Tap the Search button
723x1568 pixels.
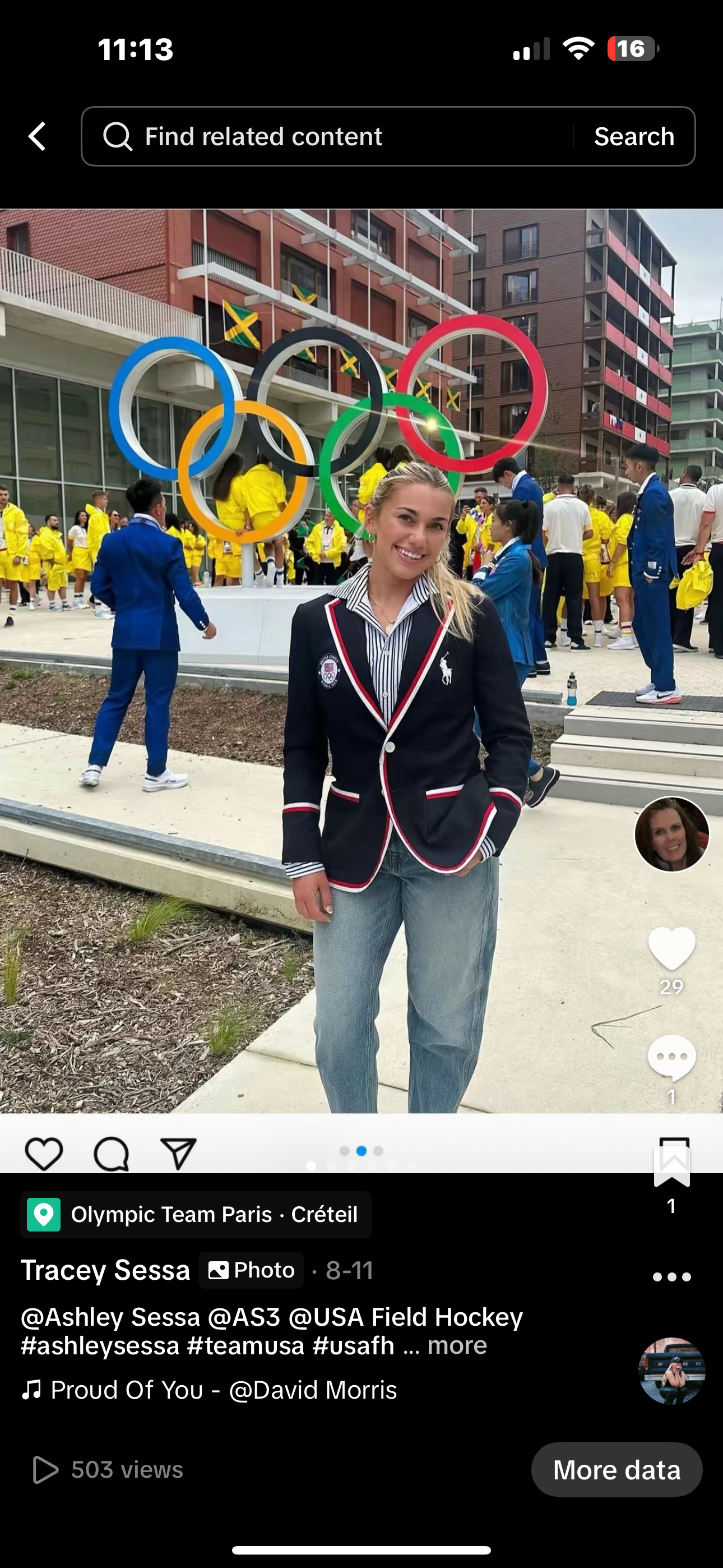tap(634, 136)
